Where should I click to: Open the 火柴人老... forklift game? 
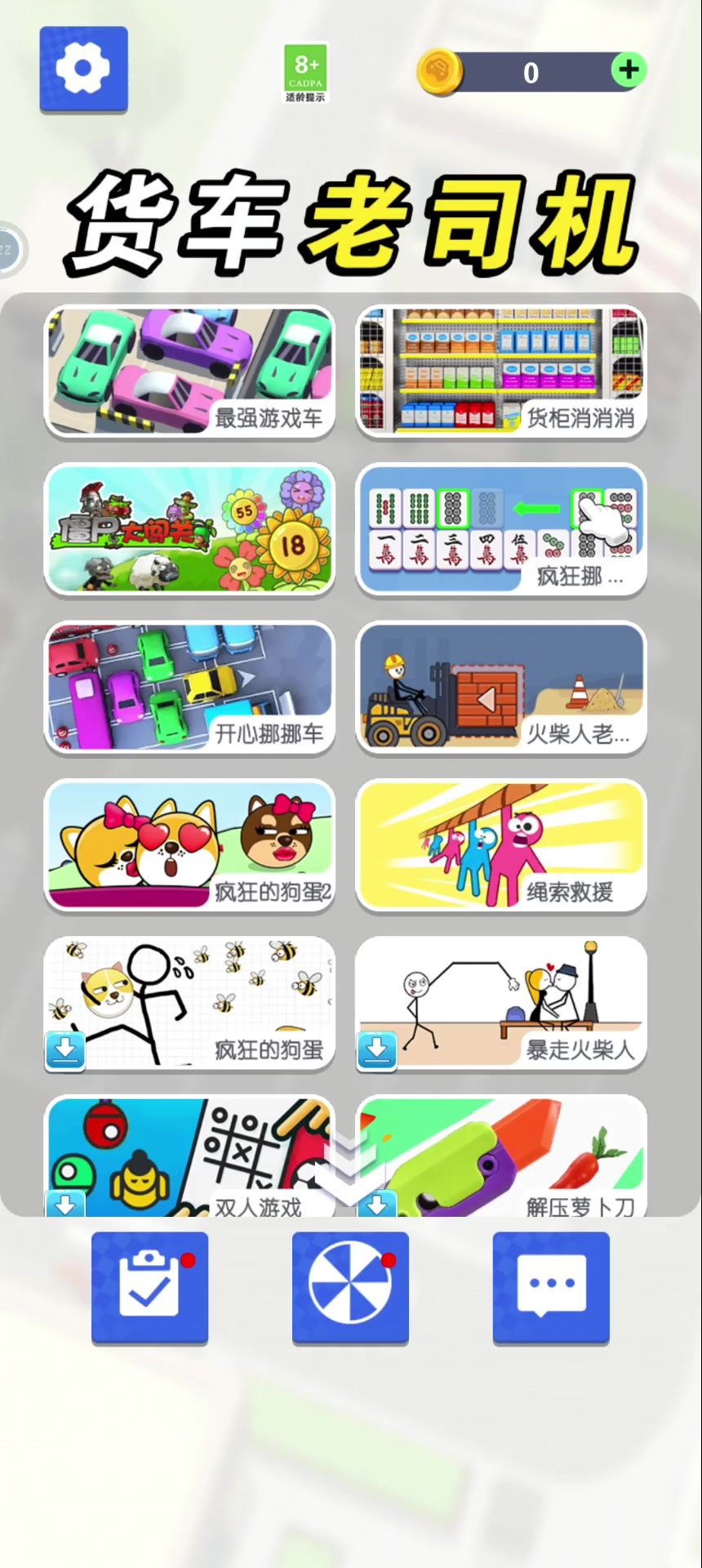coord(501,687)
